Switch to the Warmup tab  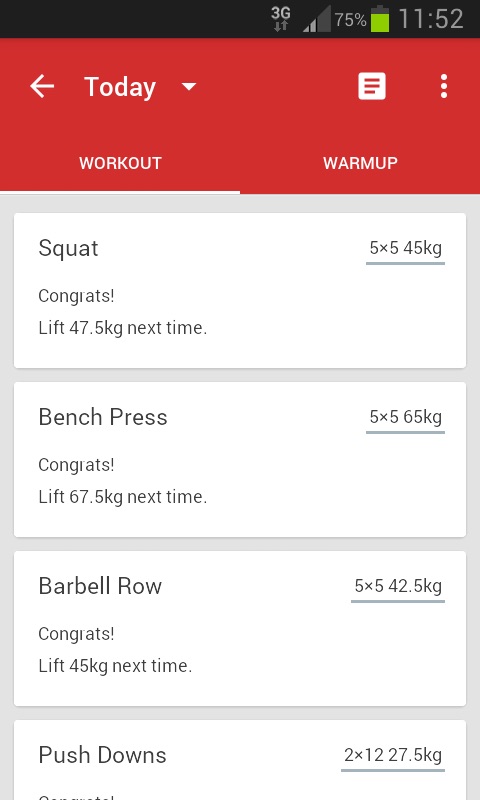point(360,163)
